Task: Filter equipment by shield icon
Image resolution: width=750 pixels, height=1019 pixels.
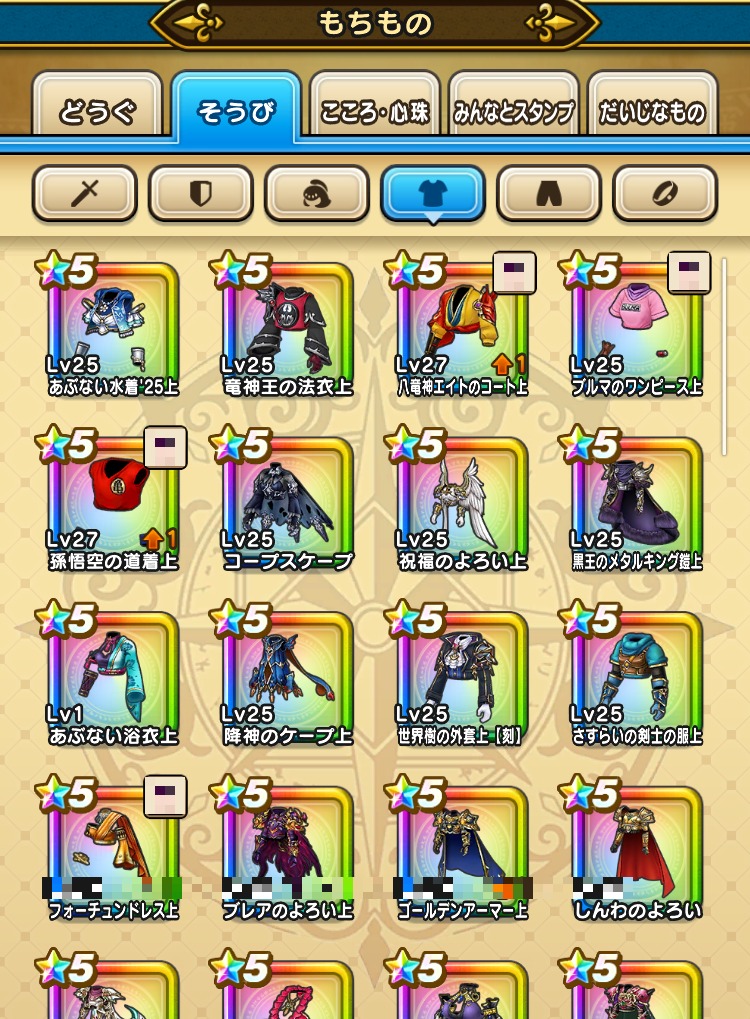Action: [200, 193]
